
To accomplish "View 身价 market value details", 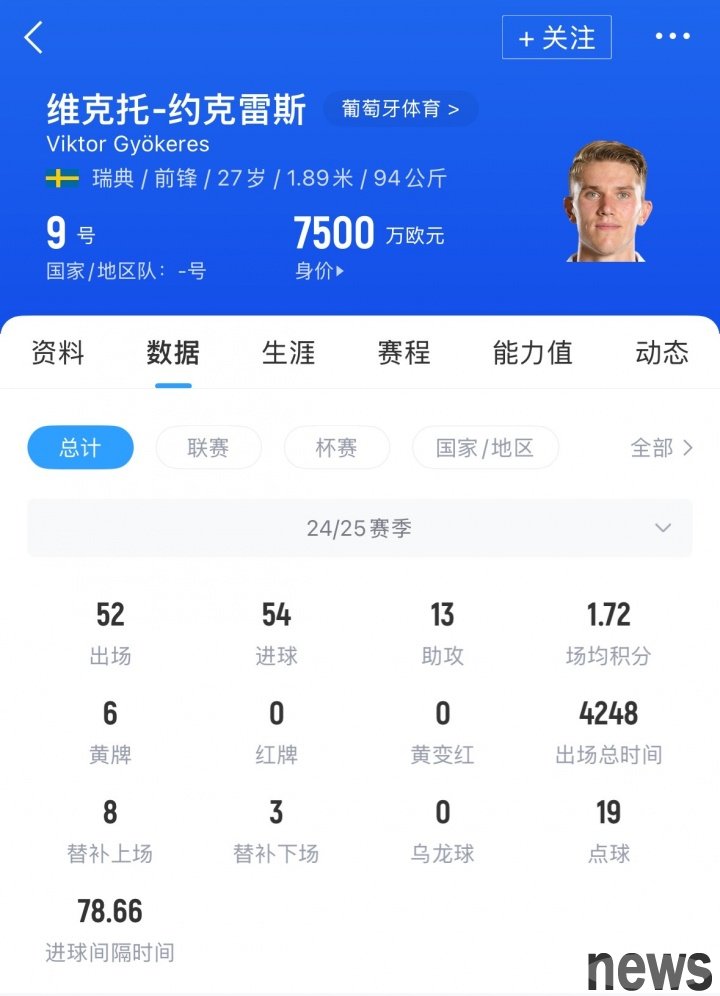I will tap(320, 271).
